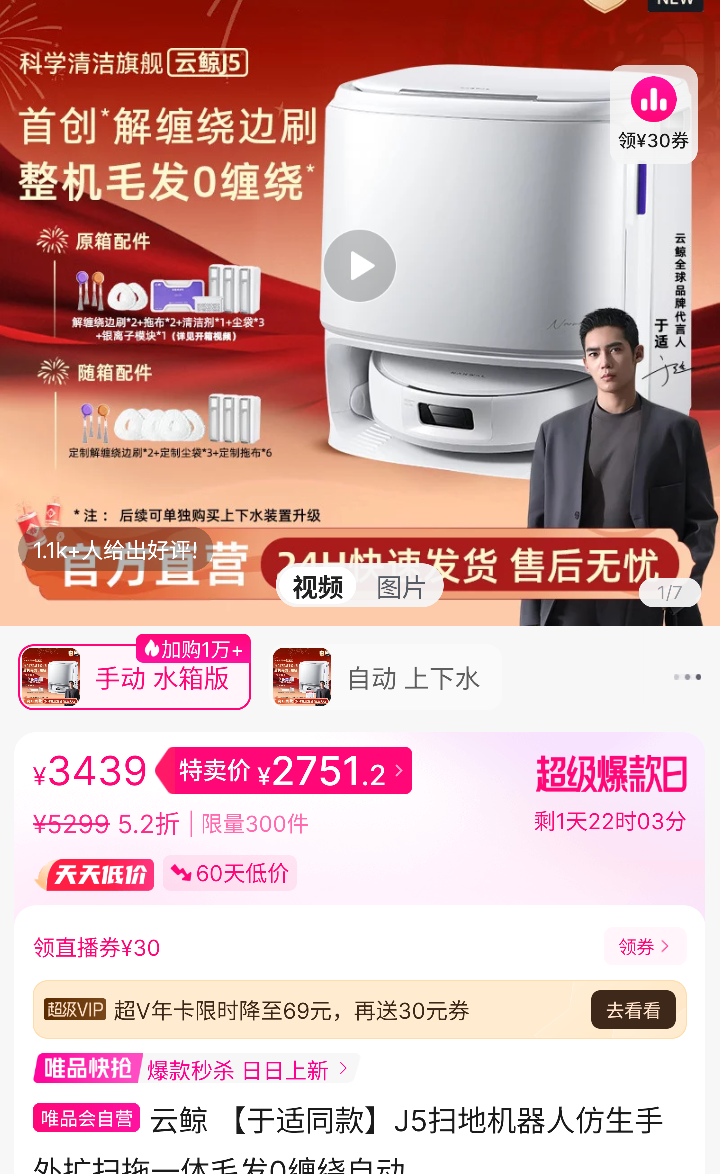
Task: Show more product variants via the dots
Action: tap(687, 677)
